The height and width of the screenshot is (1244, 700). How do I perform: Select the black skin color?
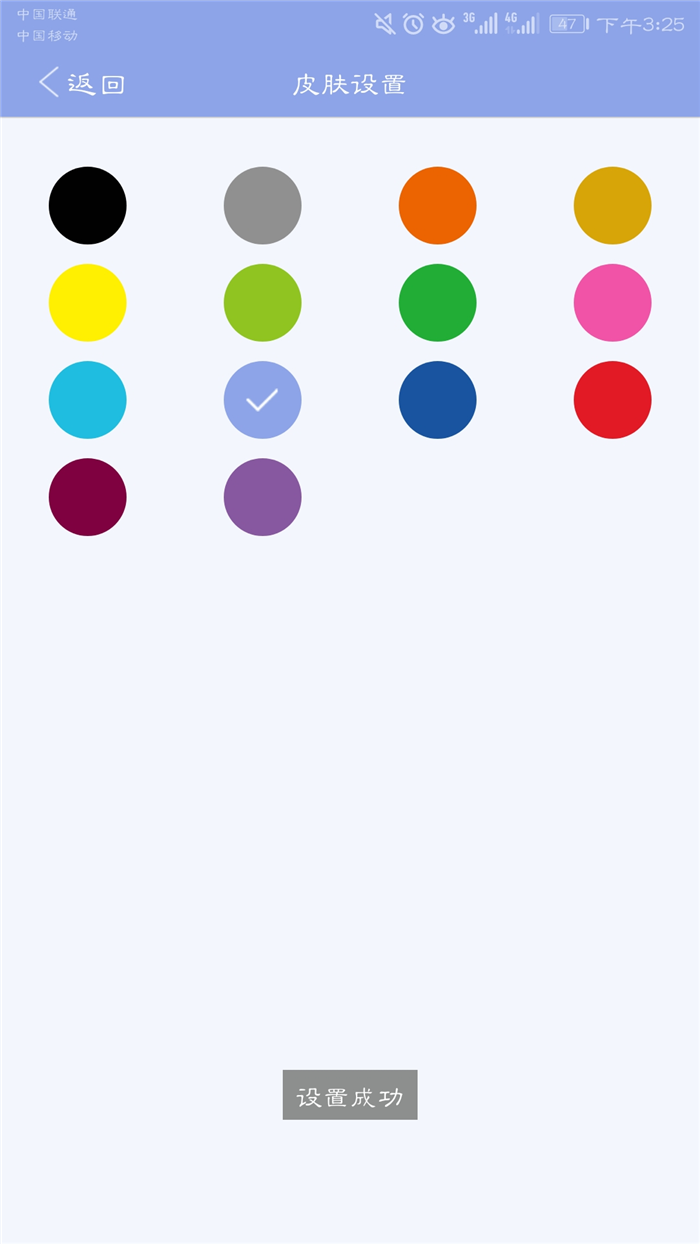pos(88,205)
